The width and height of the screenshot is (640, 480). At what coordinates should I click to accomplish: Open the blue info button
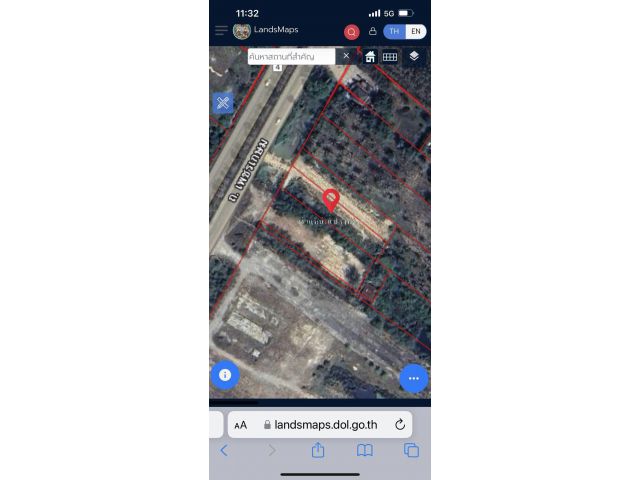tap(225, 375)
